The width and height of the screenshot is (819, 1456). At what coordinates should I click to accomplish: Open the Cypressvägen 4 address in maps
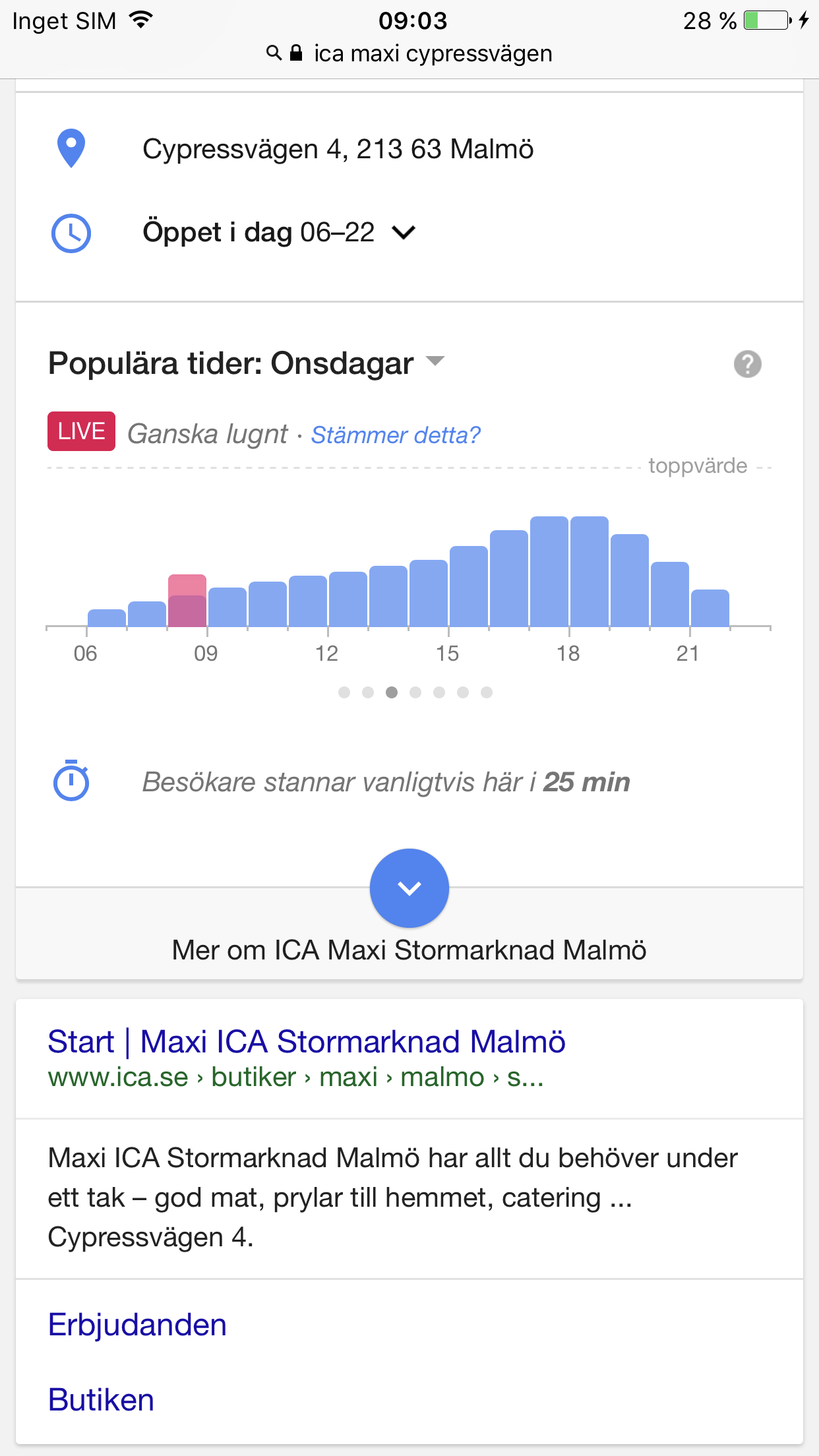(x=338, y=149)
